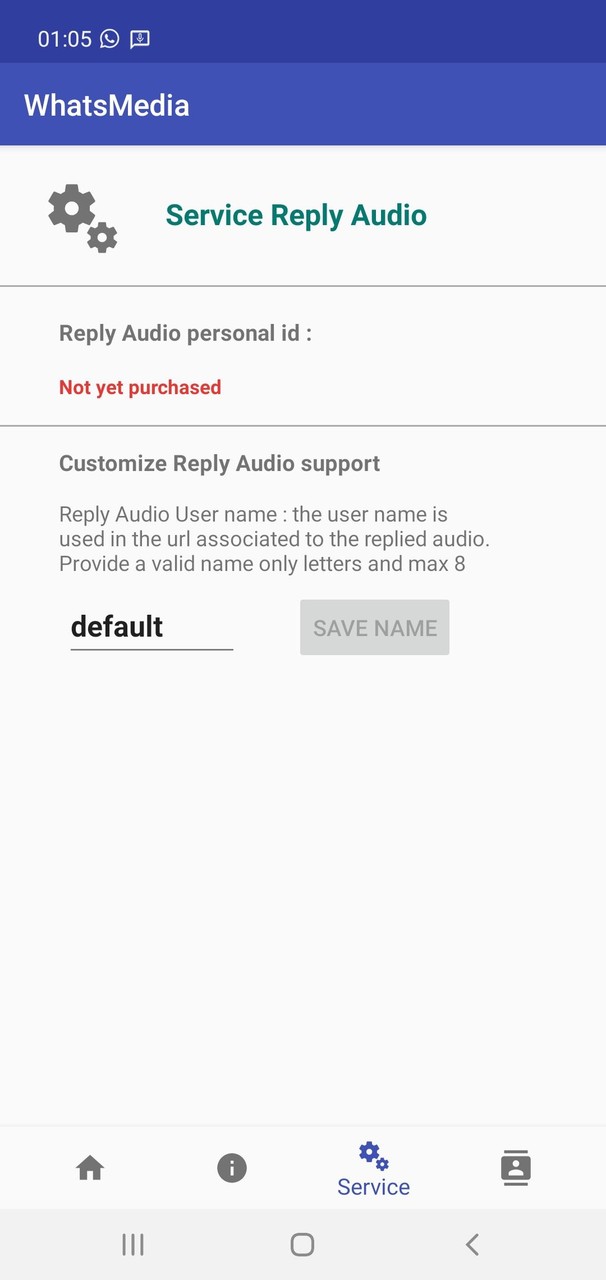Go back using the system back button

[472, 1244]
